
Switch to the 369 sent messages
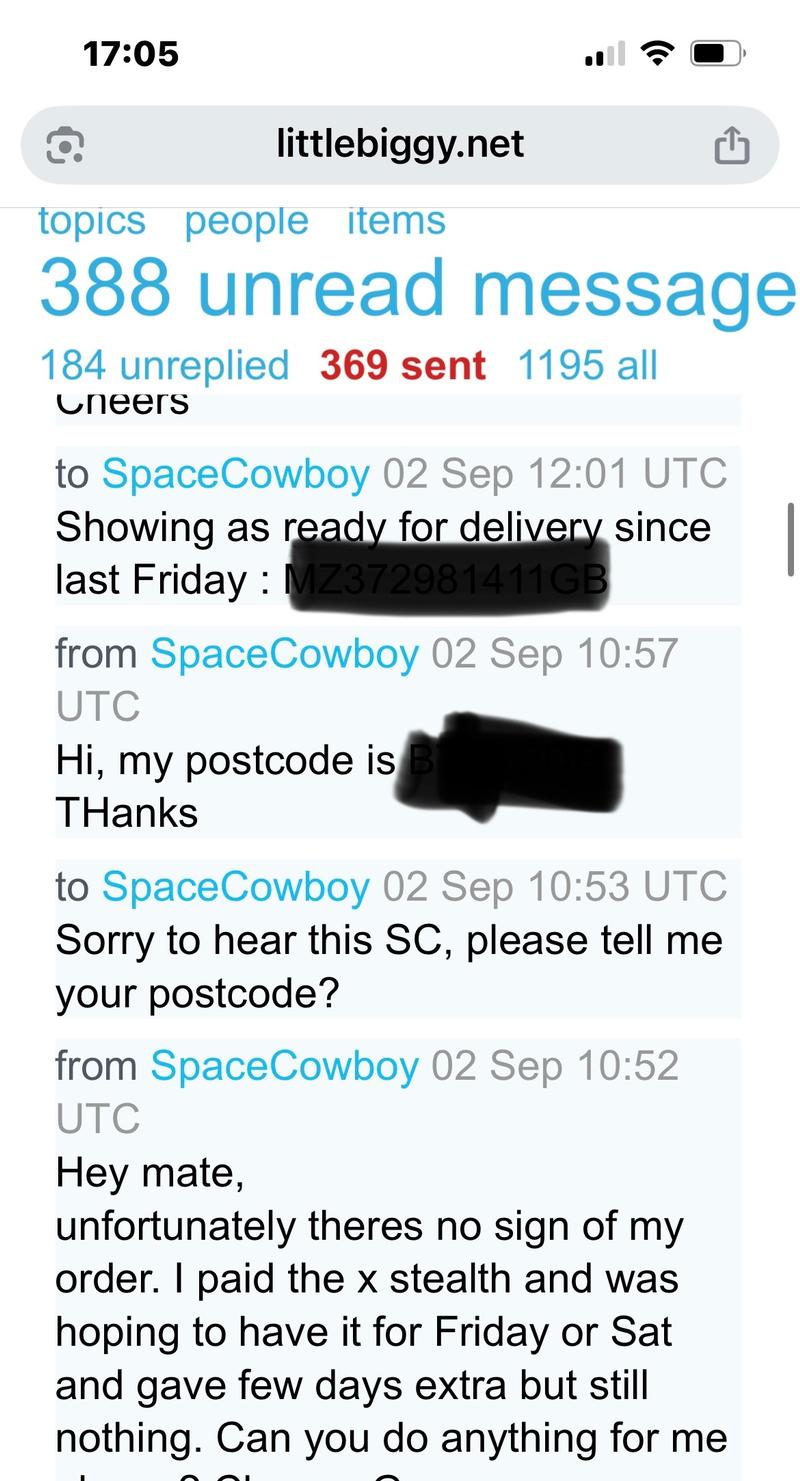[403, 366]
